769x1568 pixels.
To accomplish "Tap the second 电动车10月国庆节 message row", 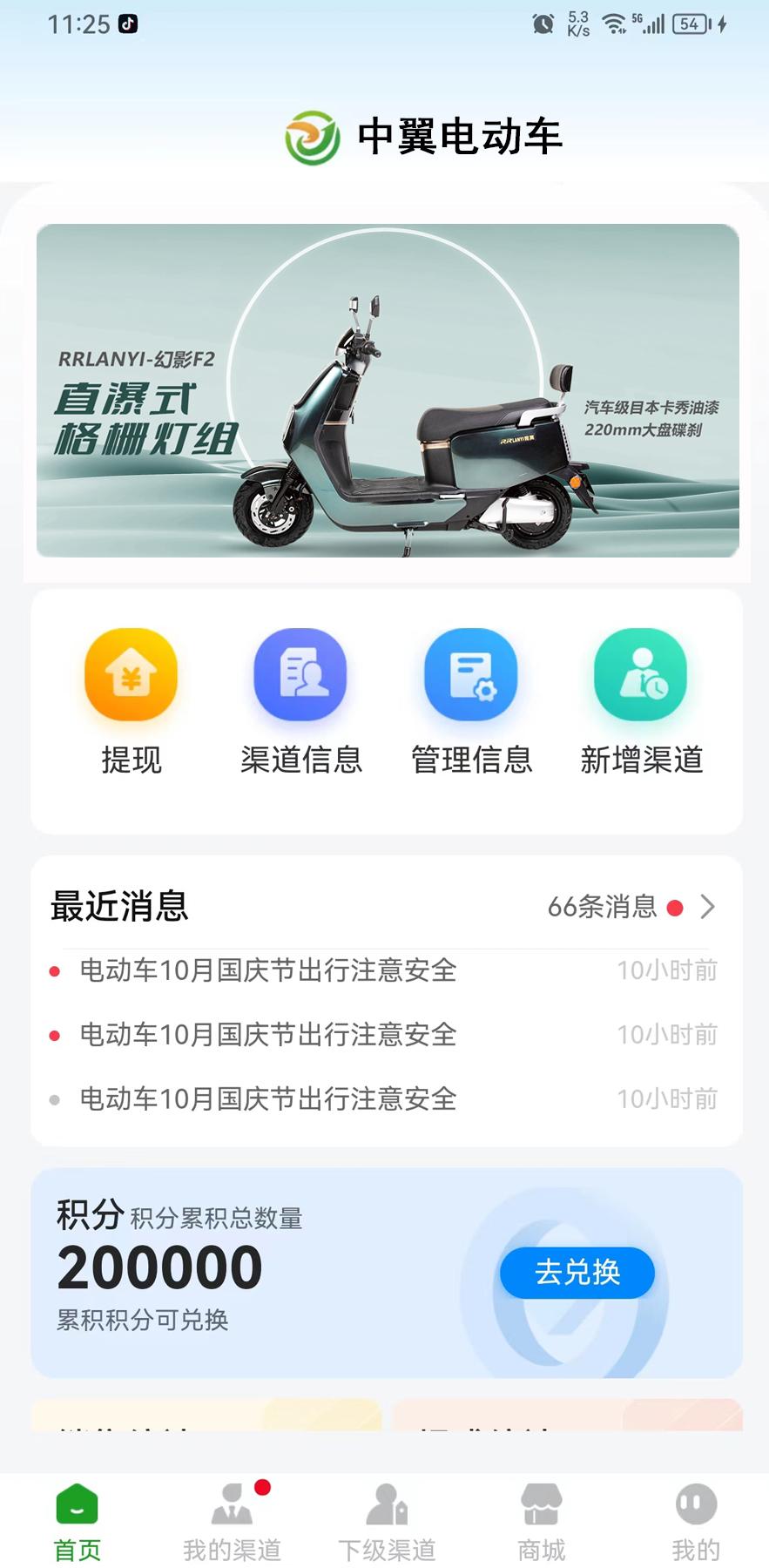I will point(267,1035).
